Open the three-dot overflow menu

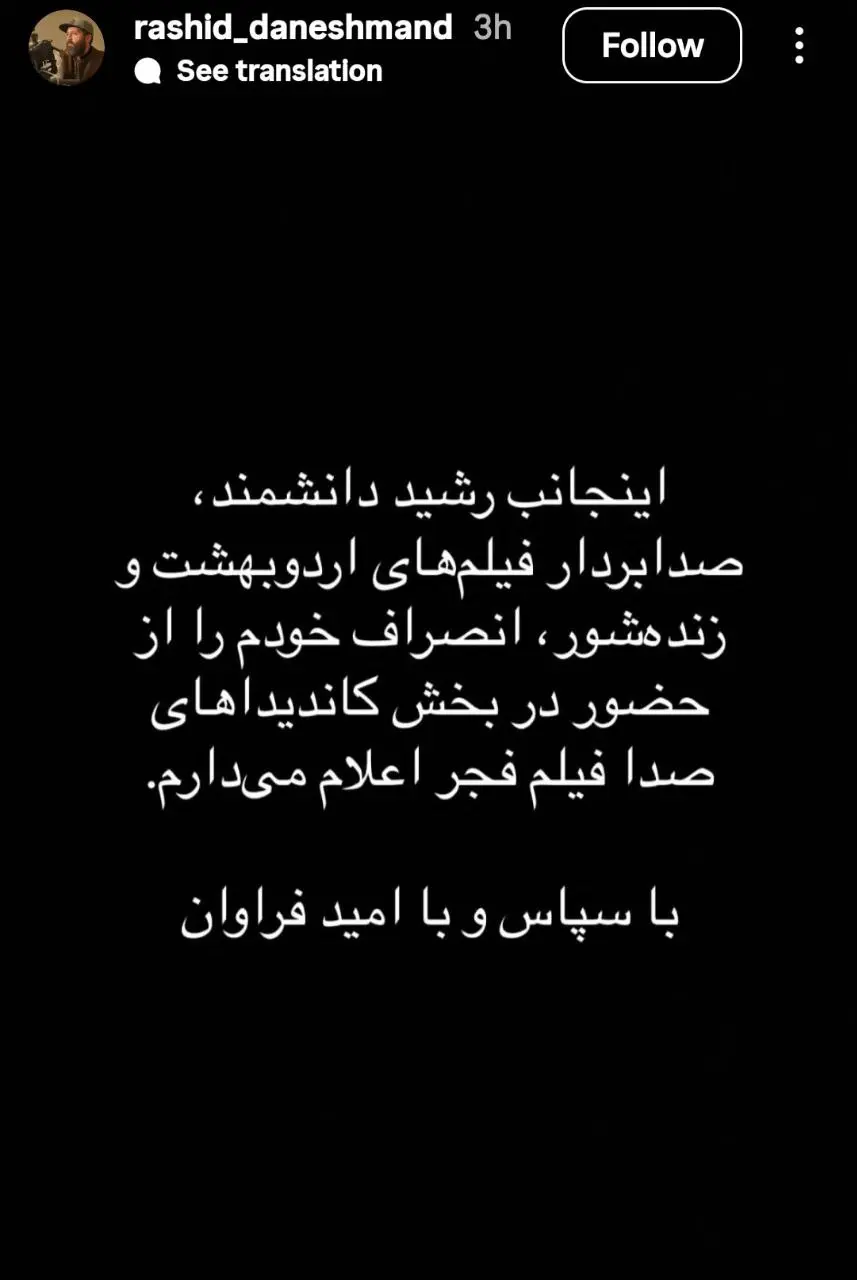(x=798, y=46)
